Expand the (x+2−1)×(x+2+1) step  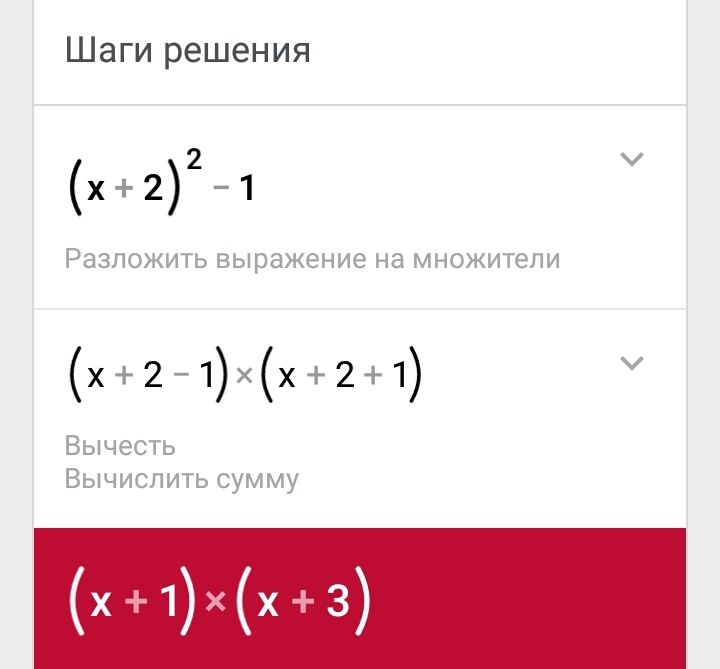point(631,362)
